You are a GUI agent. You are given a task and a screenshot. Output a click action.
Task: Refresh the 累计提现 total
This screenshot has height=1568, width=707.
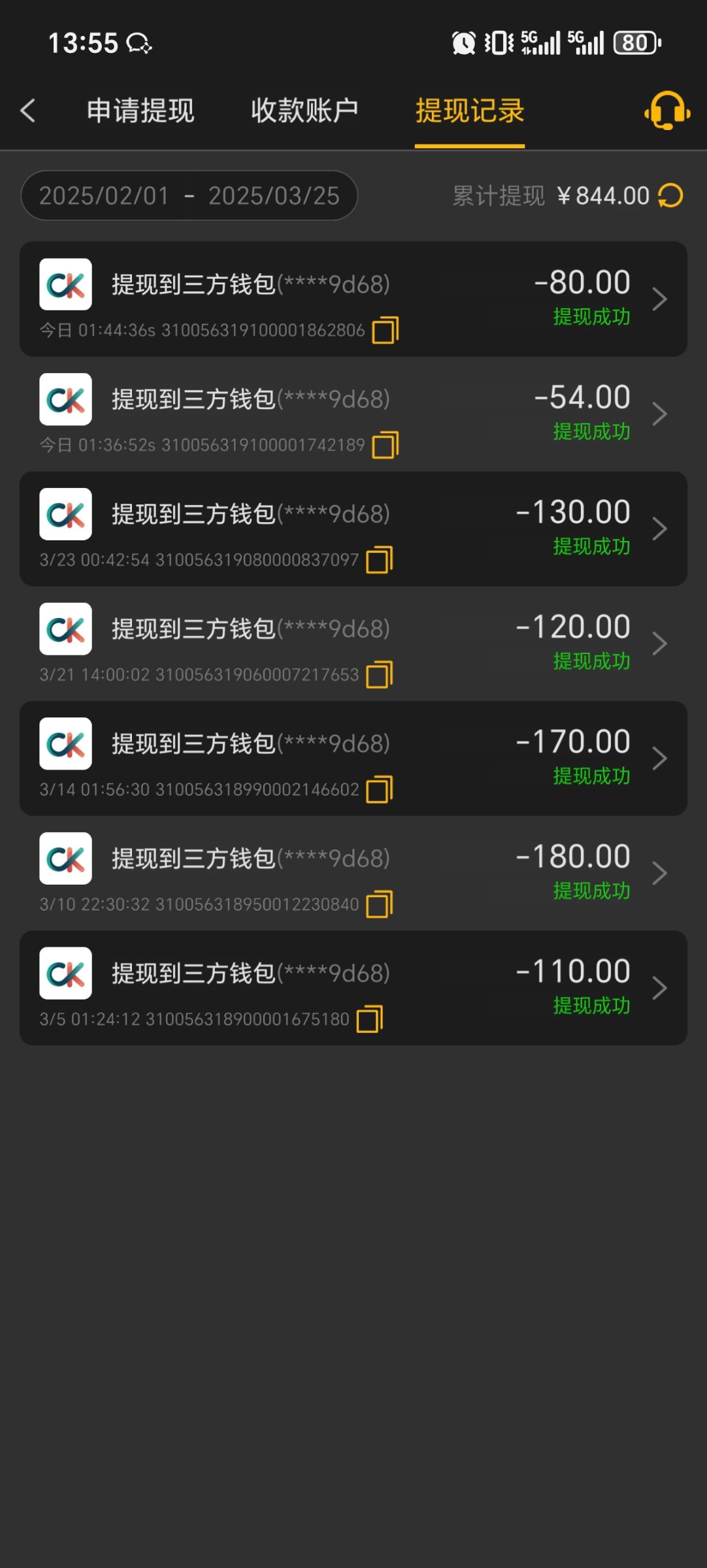point(670,195)
